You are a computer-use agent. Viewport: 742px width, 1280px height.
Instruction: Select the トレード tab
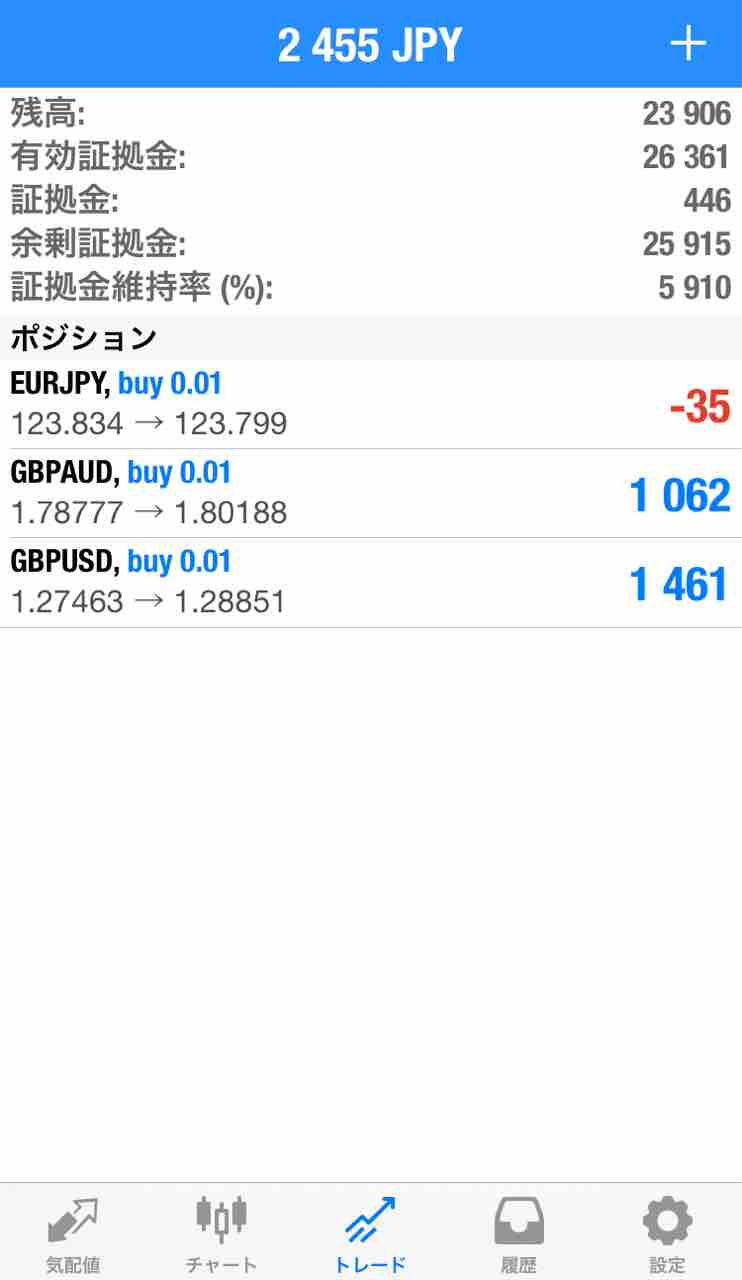coord(370,1233)
